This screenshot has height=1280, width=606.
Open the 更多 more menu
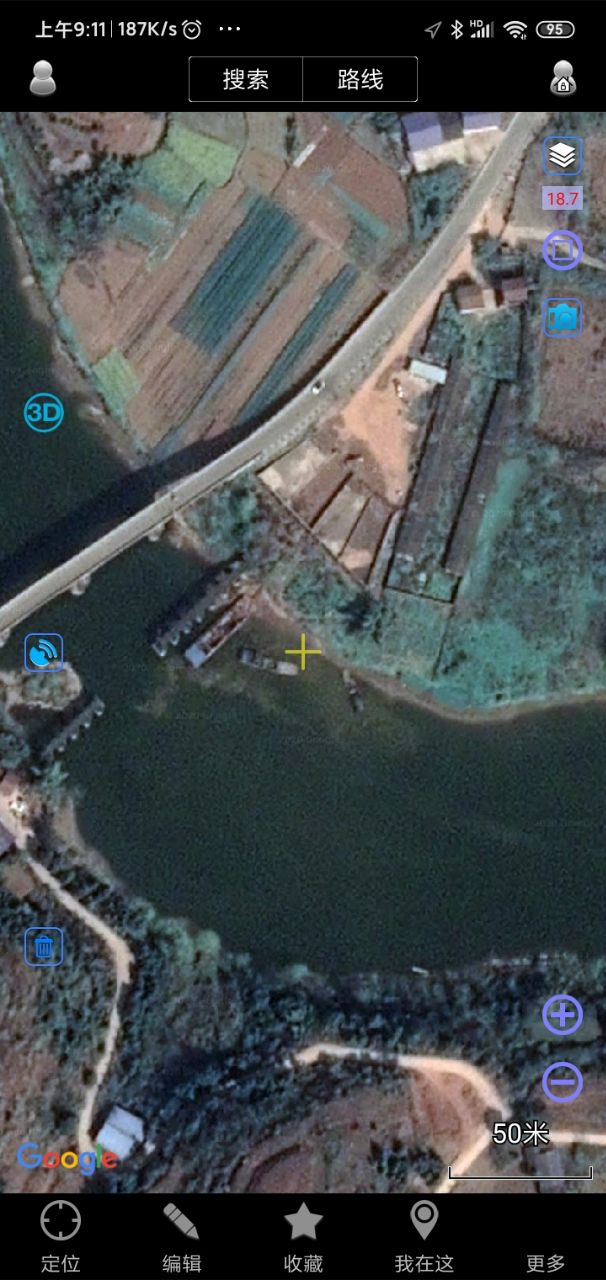pos(546,1250)
